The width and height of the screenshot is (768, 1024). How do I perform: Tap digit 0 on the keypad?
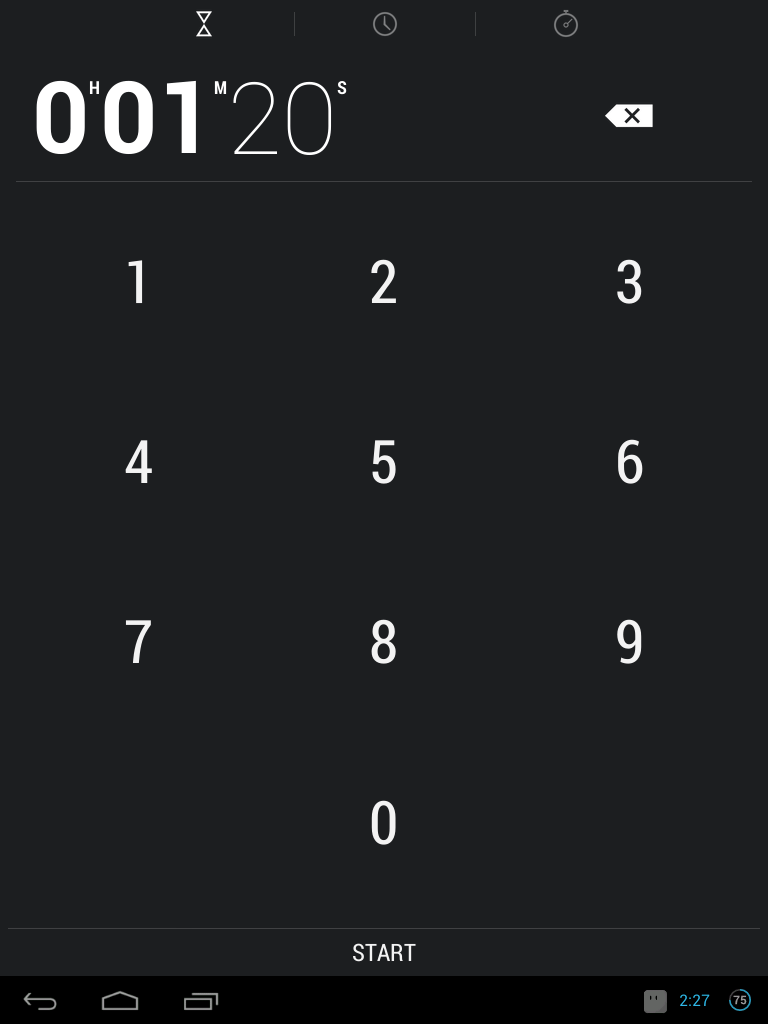(x=383, y=822)
